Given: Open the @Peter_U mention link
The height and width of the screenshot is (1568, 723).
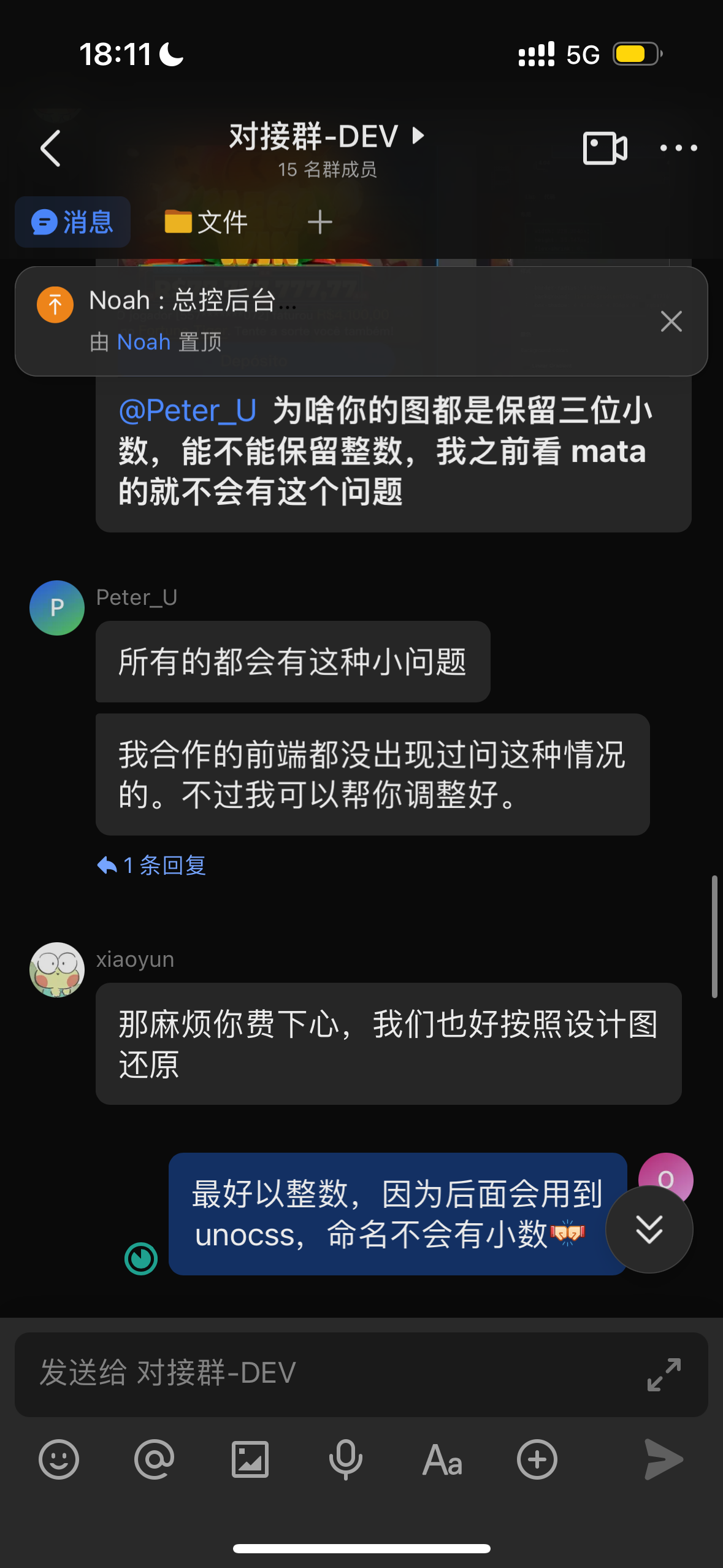Looking at the screenshot, I should pos(188,410).
